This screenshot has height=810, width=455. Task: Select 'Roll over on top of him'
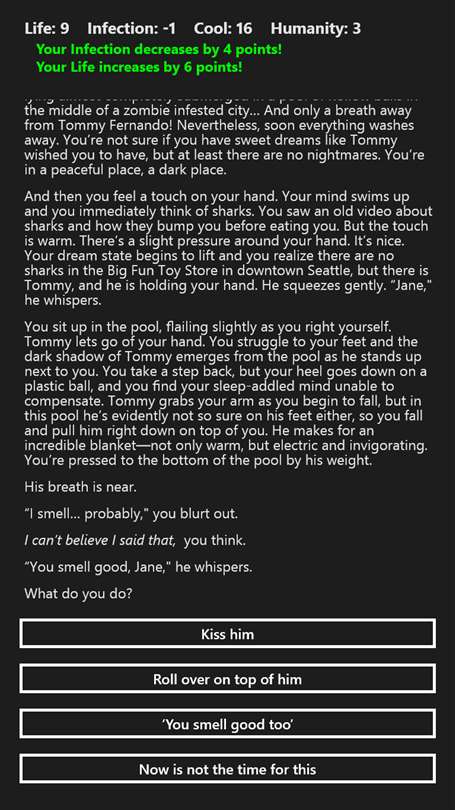(227, 679)
